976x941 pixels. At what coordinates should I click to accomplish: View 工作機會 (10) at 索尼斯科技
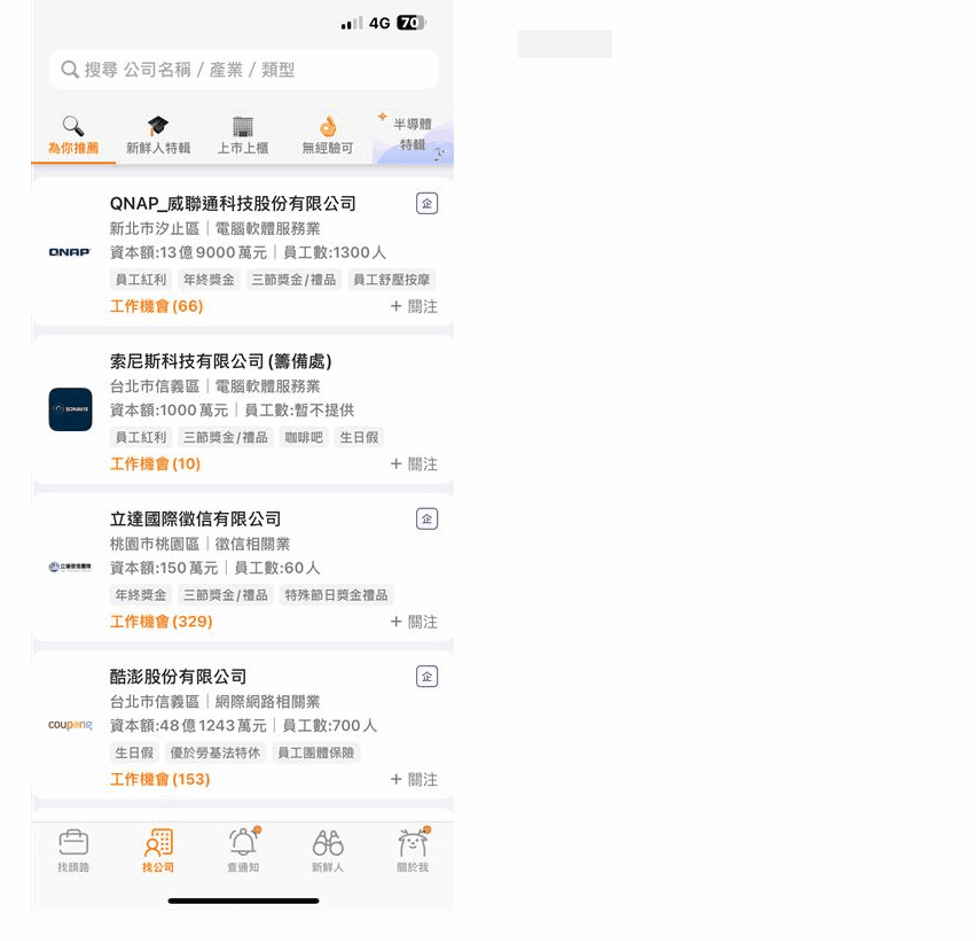click(155, 464)
